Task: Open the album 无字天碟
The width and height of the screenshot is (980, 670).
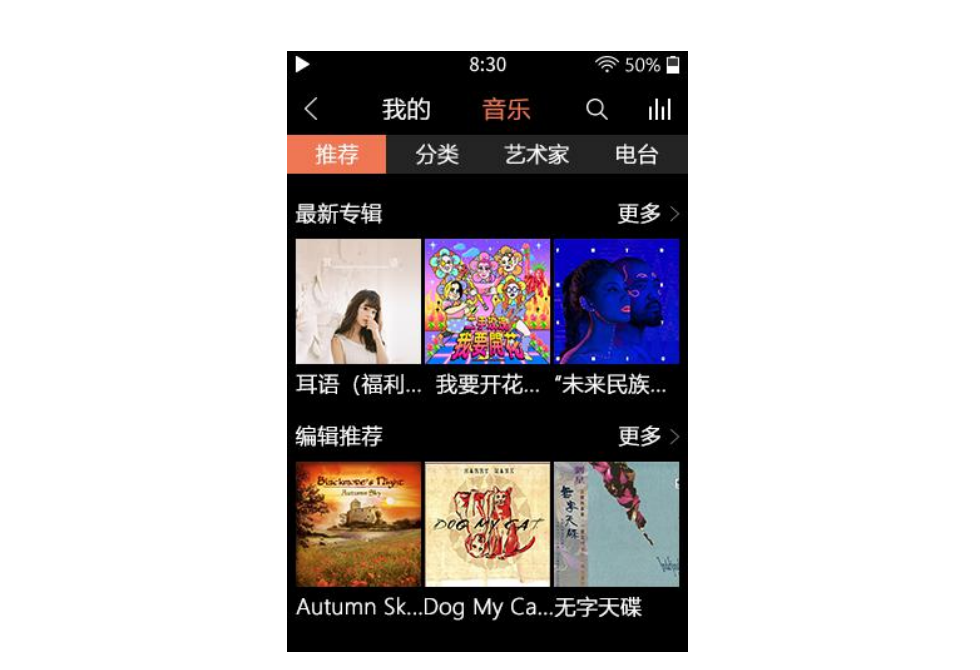Action: click(616, 524)
